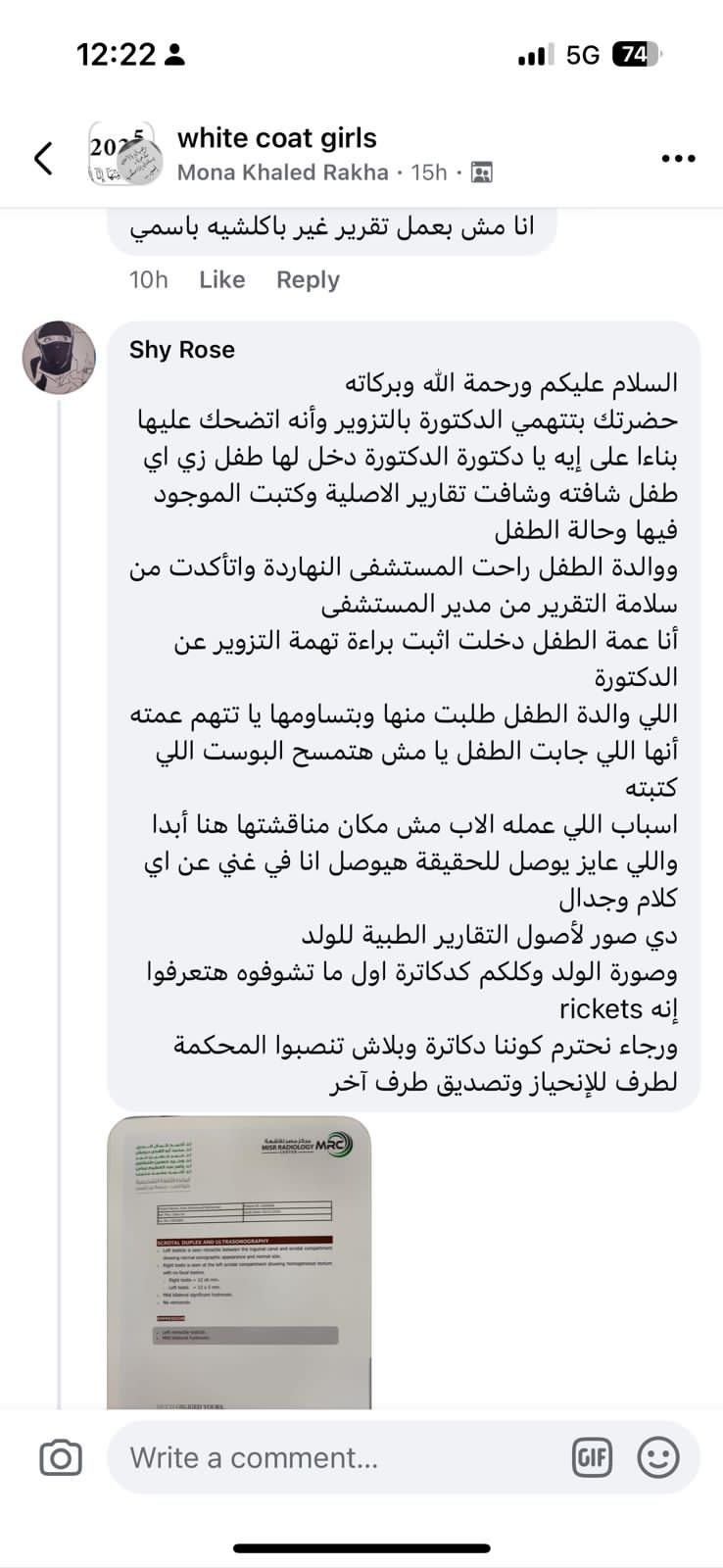The height and width of the screenshot is (1568, 723).
Task: Open the emoji smiley picker
Action: (657, 1458)
